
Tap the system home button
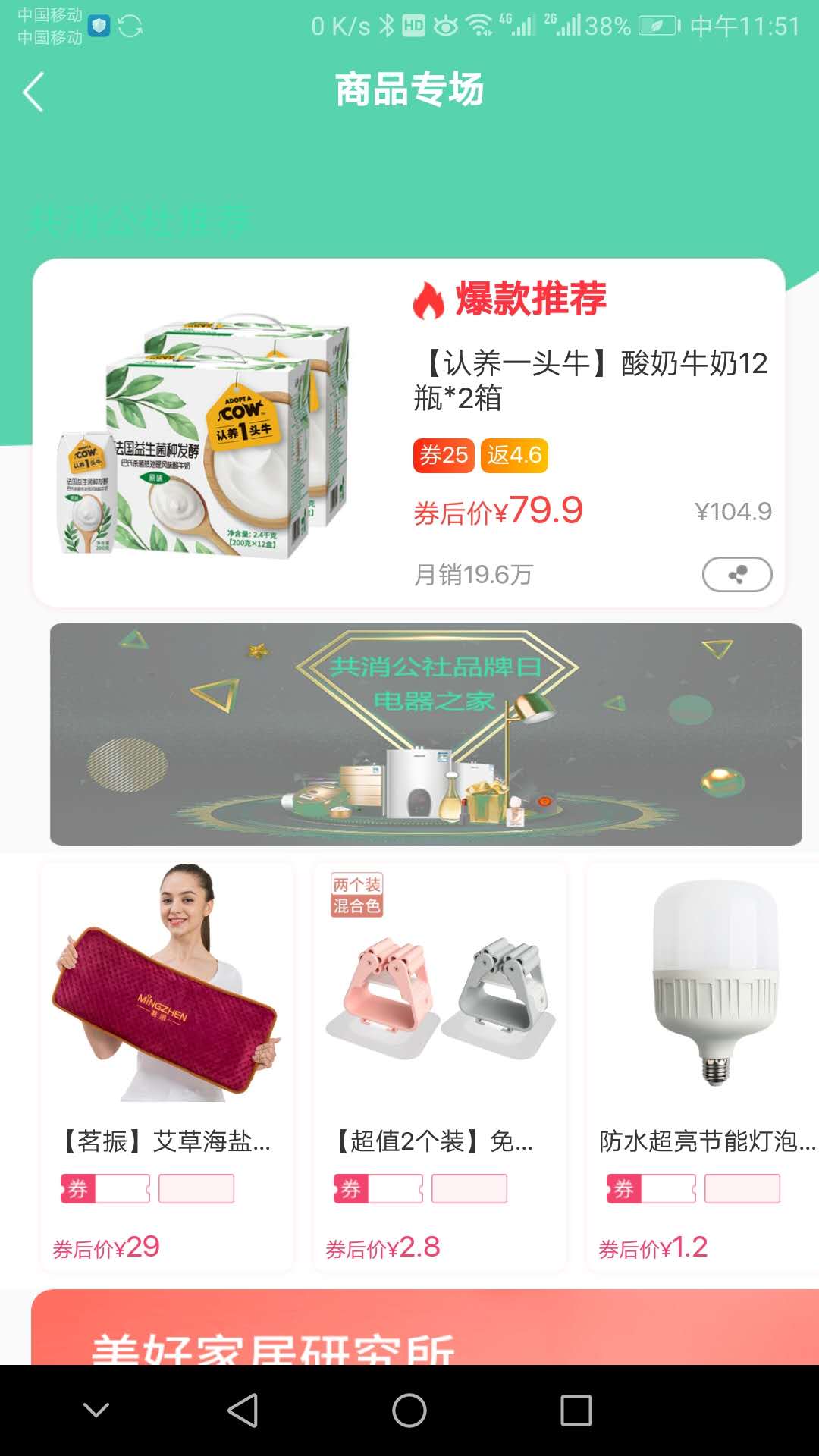pyautogui.click(x=409, y=1410)
